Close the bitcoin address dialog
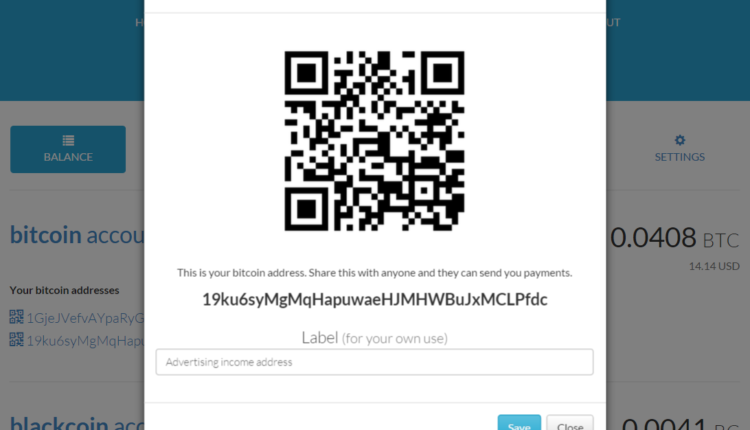Screen dimensions: 750x430 point(570,424)
